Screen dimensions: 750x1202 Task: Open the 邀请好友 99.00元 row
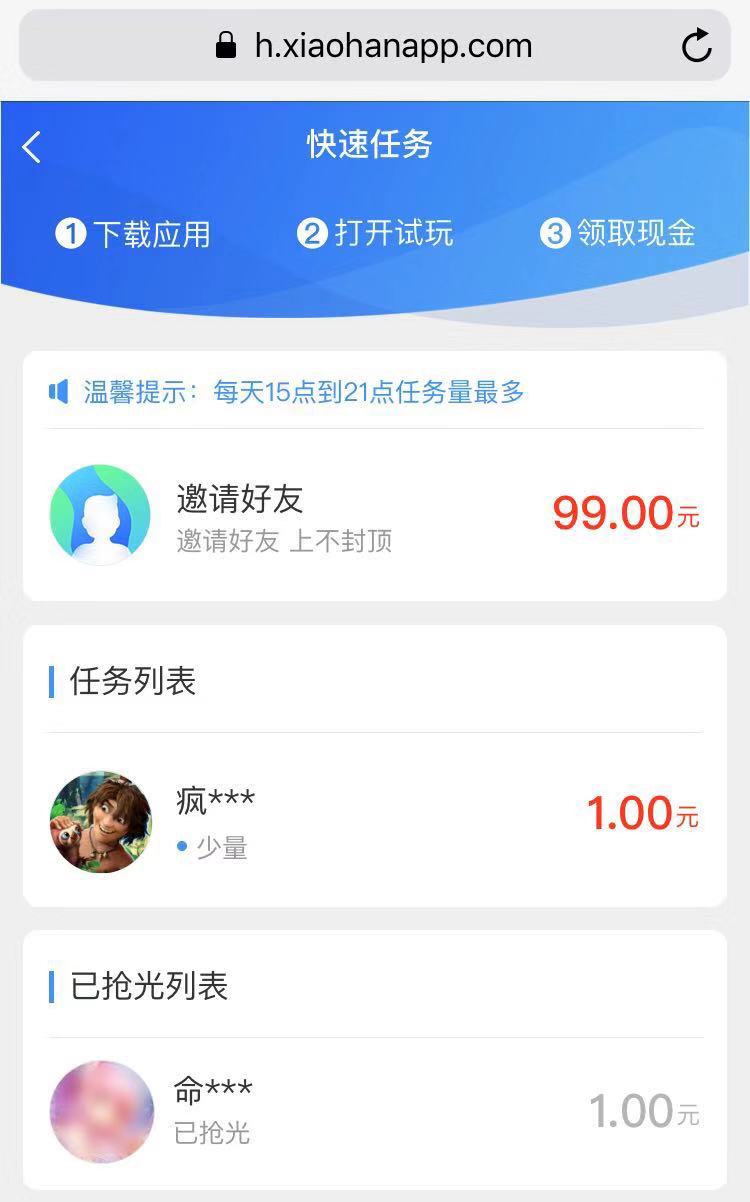(x=375, y=514)
